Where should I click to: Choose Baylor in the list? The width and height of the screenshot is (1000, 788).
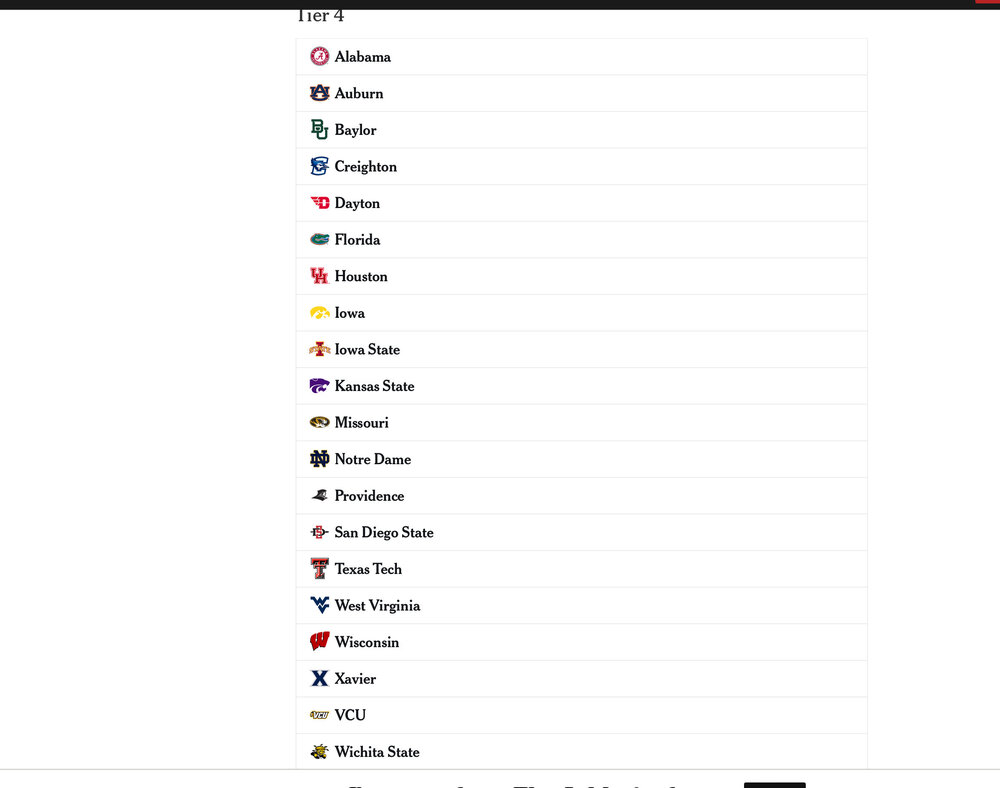click(355, 130)
